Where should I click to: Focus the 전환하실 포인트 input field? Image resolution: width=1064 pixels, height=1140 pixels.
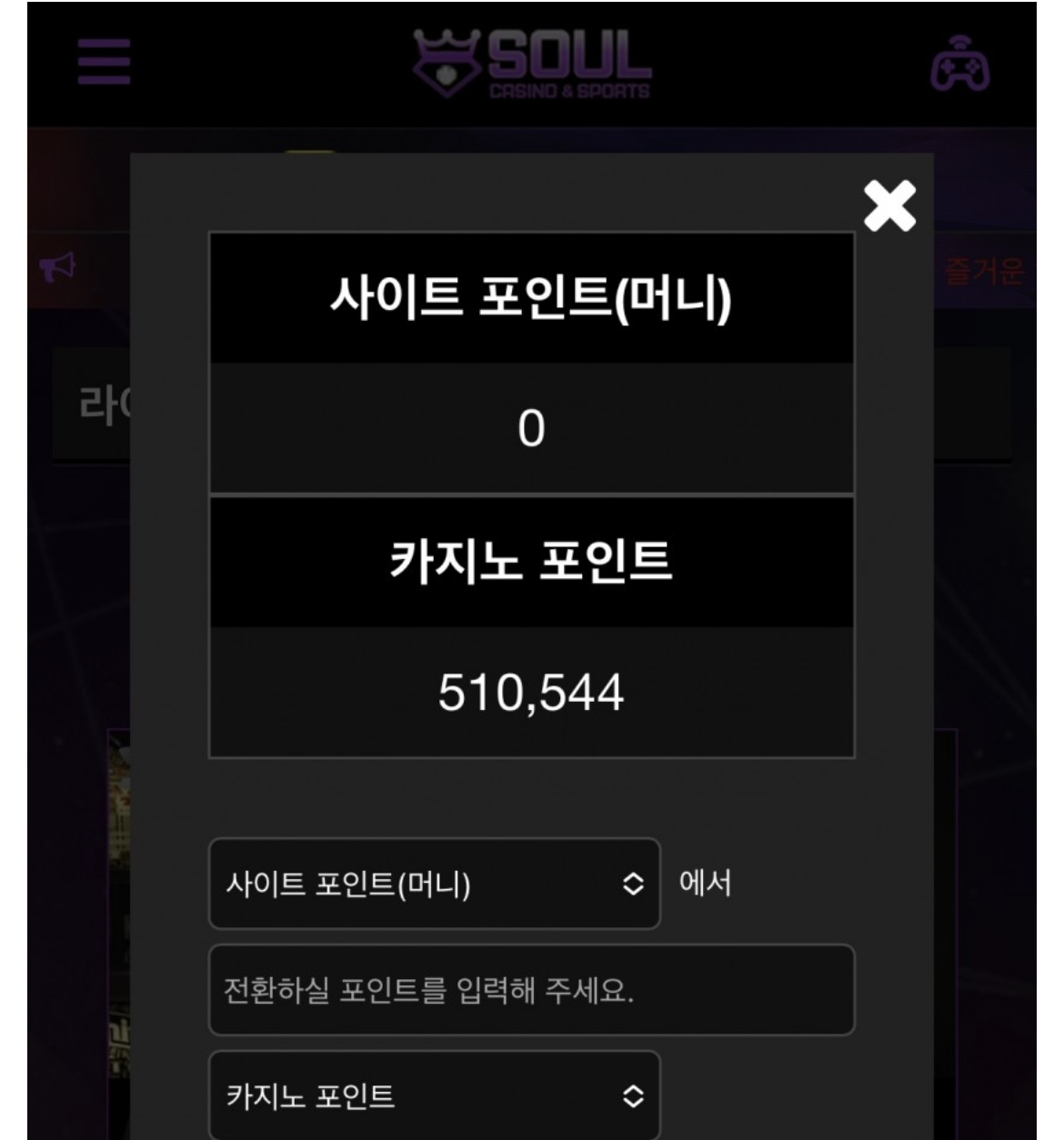531,990
